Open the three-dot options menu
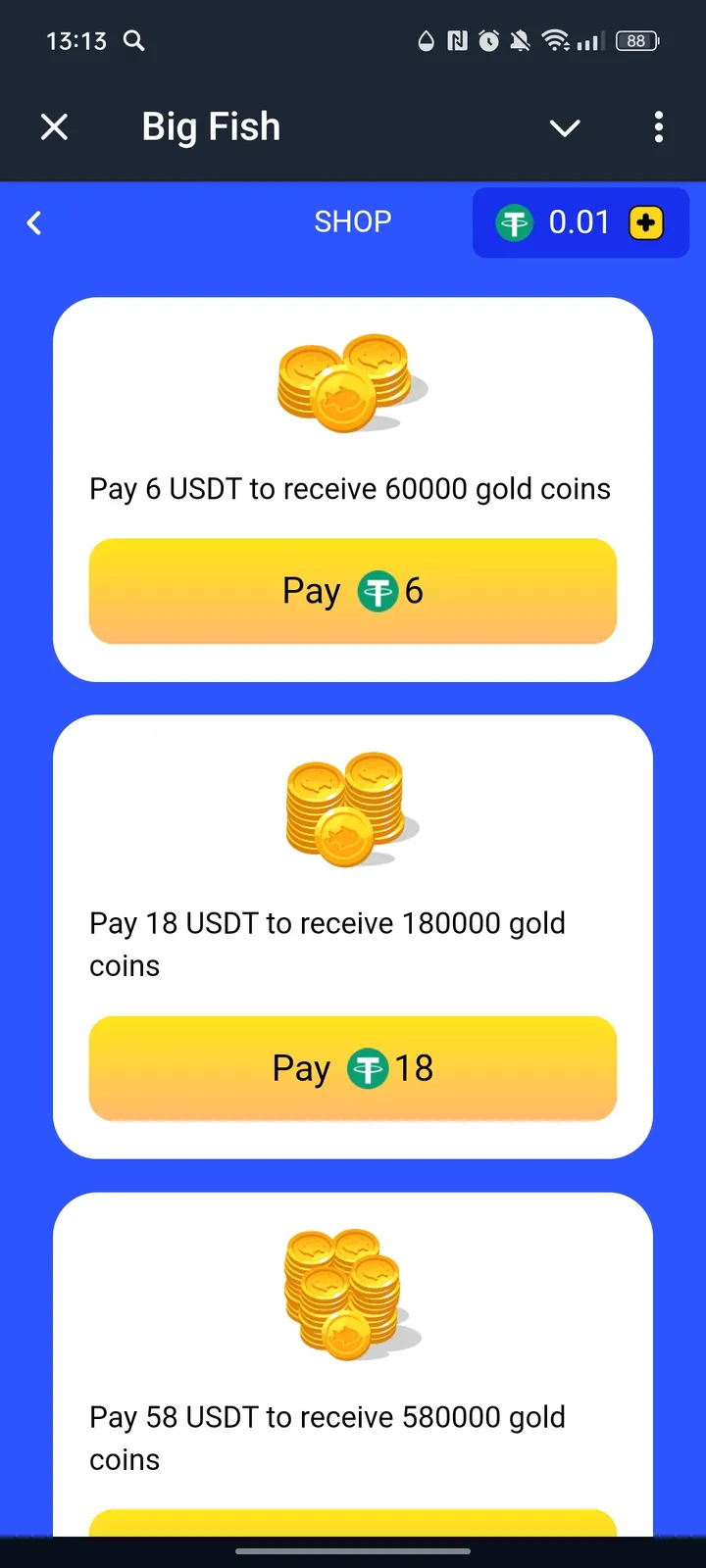Screen dimensions: 706x1568 [x=659, y=127]
